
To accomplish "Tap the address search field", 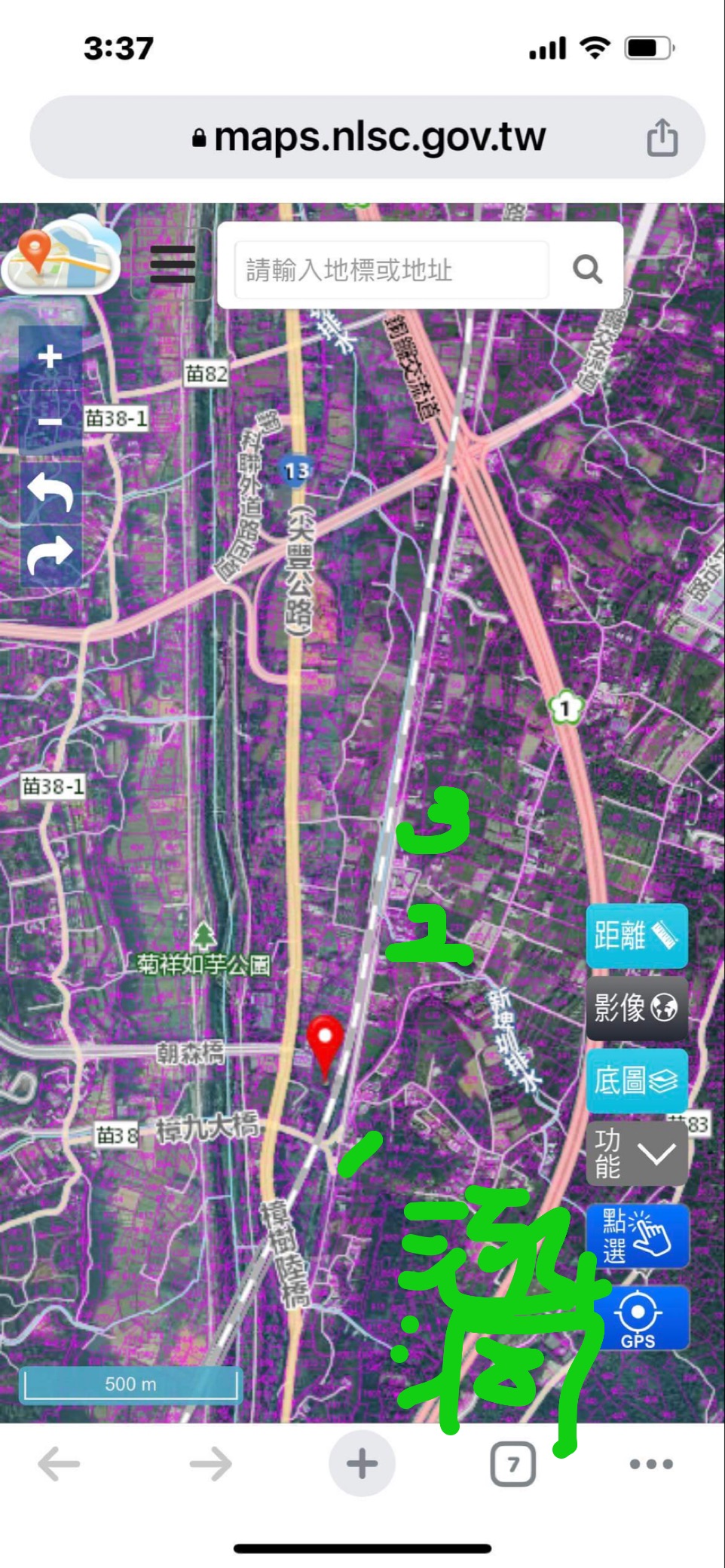I will [391, 269].
